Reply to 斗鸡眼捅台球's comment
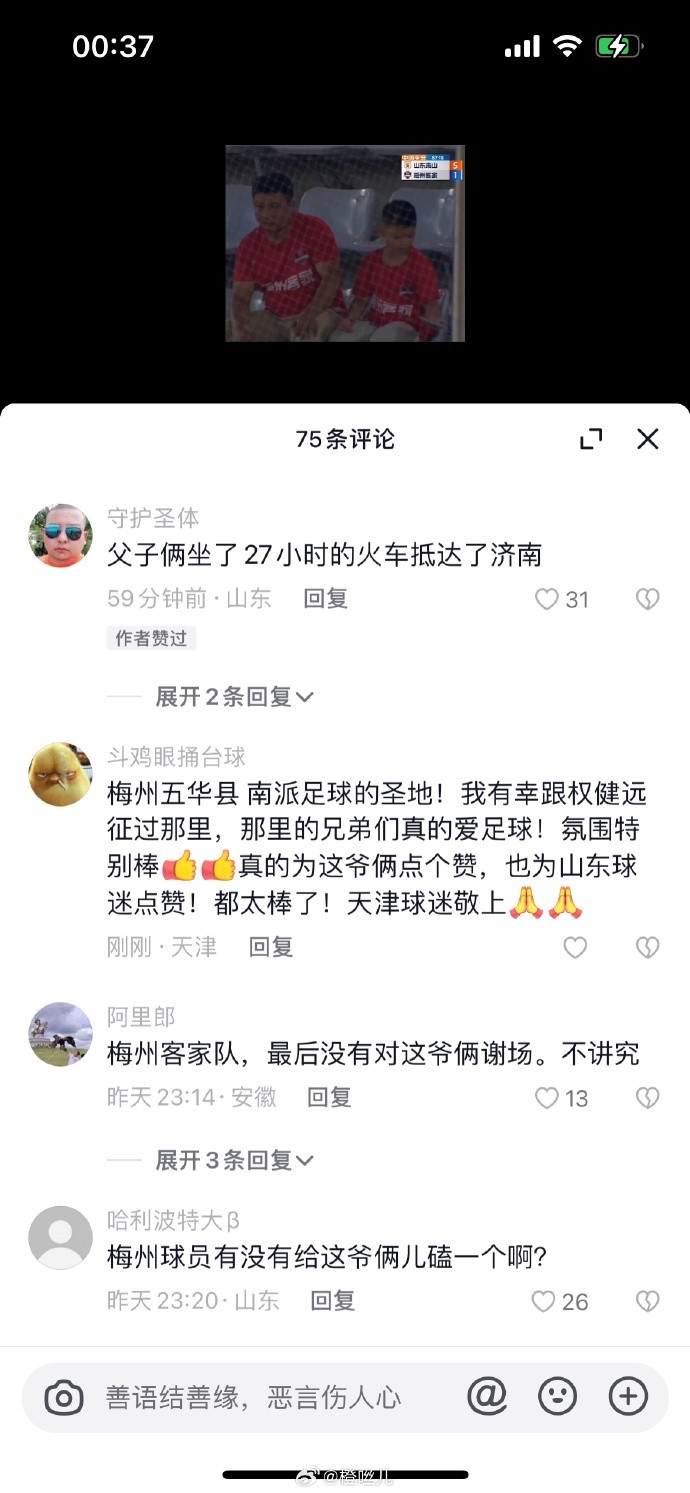Viewport: 690px width, 1493px height. (271, 946)
